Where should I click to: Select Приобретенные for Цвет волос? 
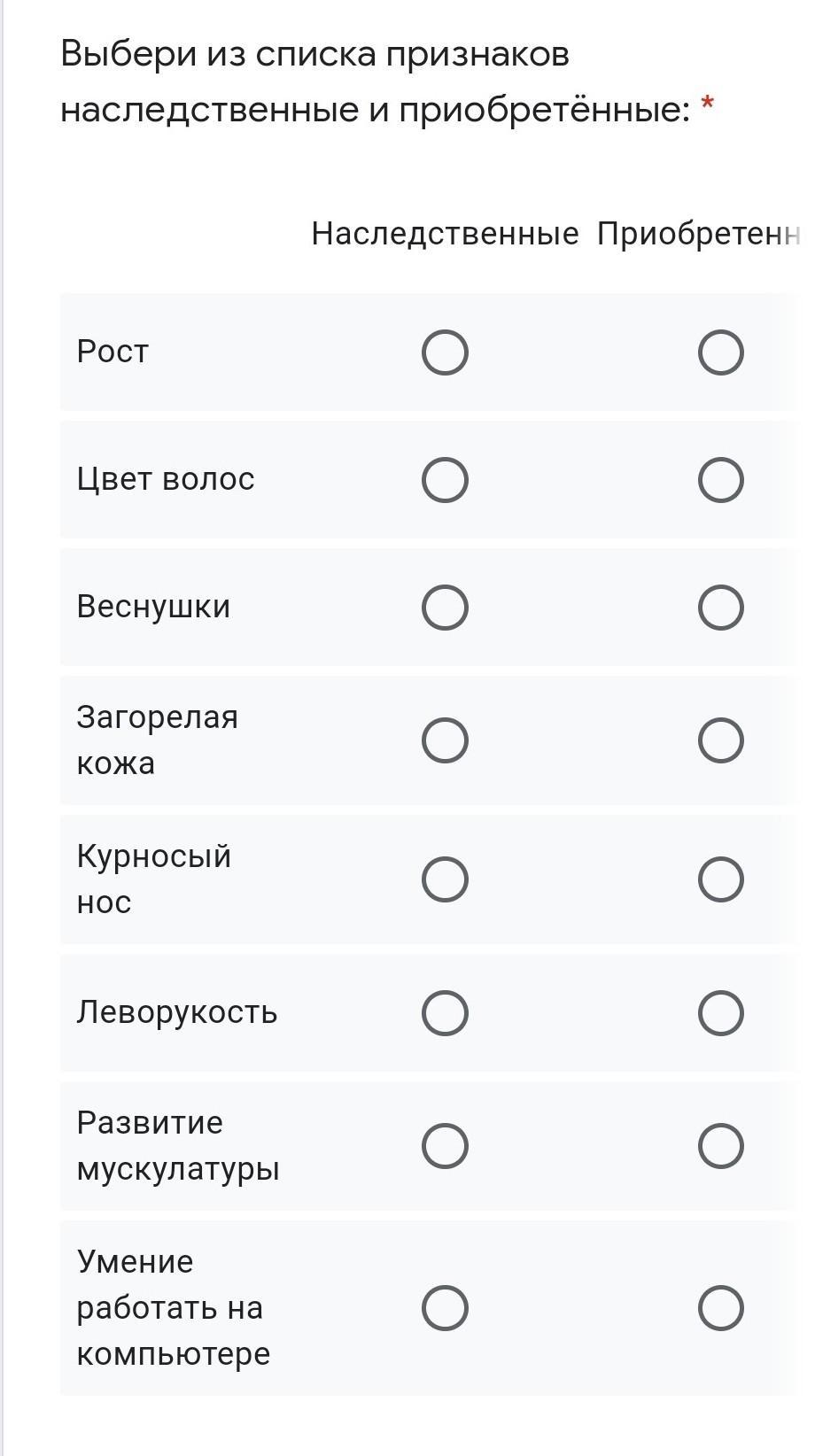720,480
